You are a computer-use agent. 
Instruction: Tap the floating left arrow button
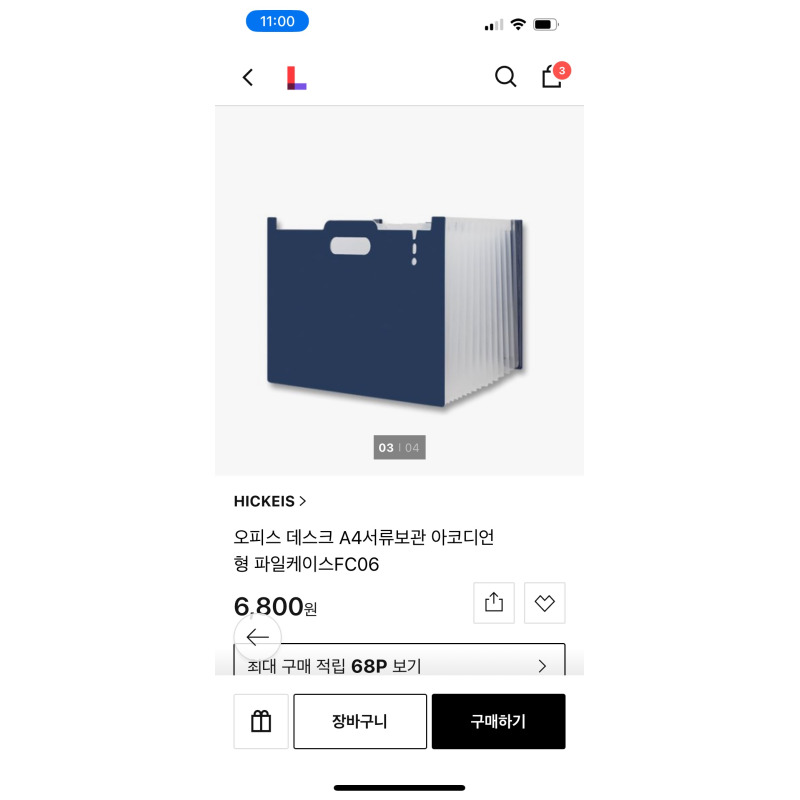tap(258, 637)
